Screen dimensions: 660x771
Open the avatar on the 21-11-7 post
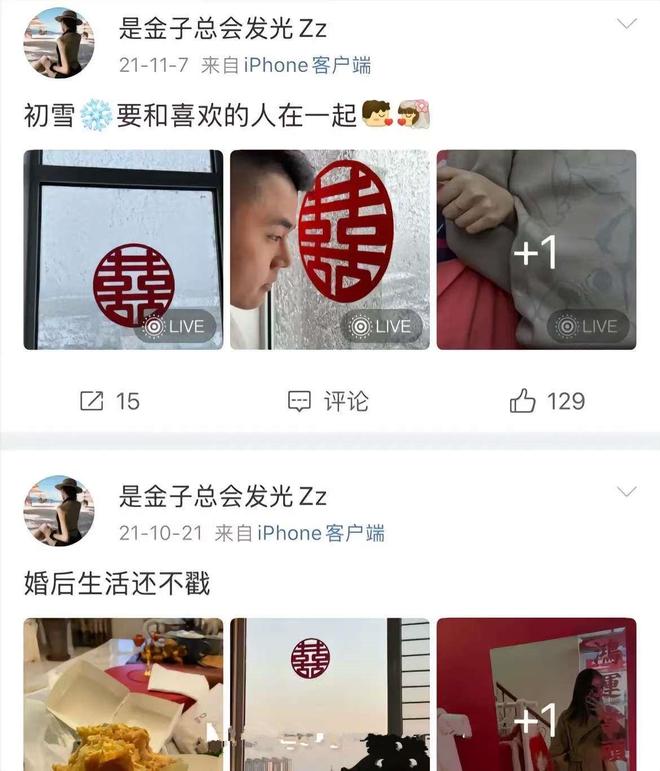point(58,43)
